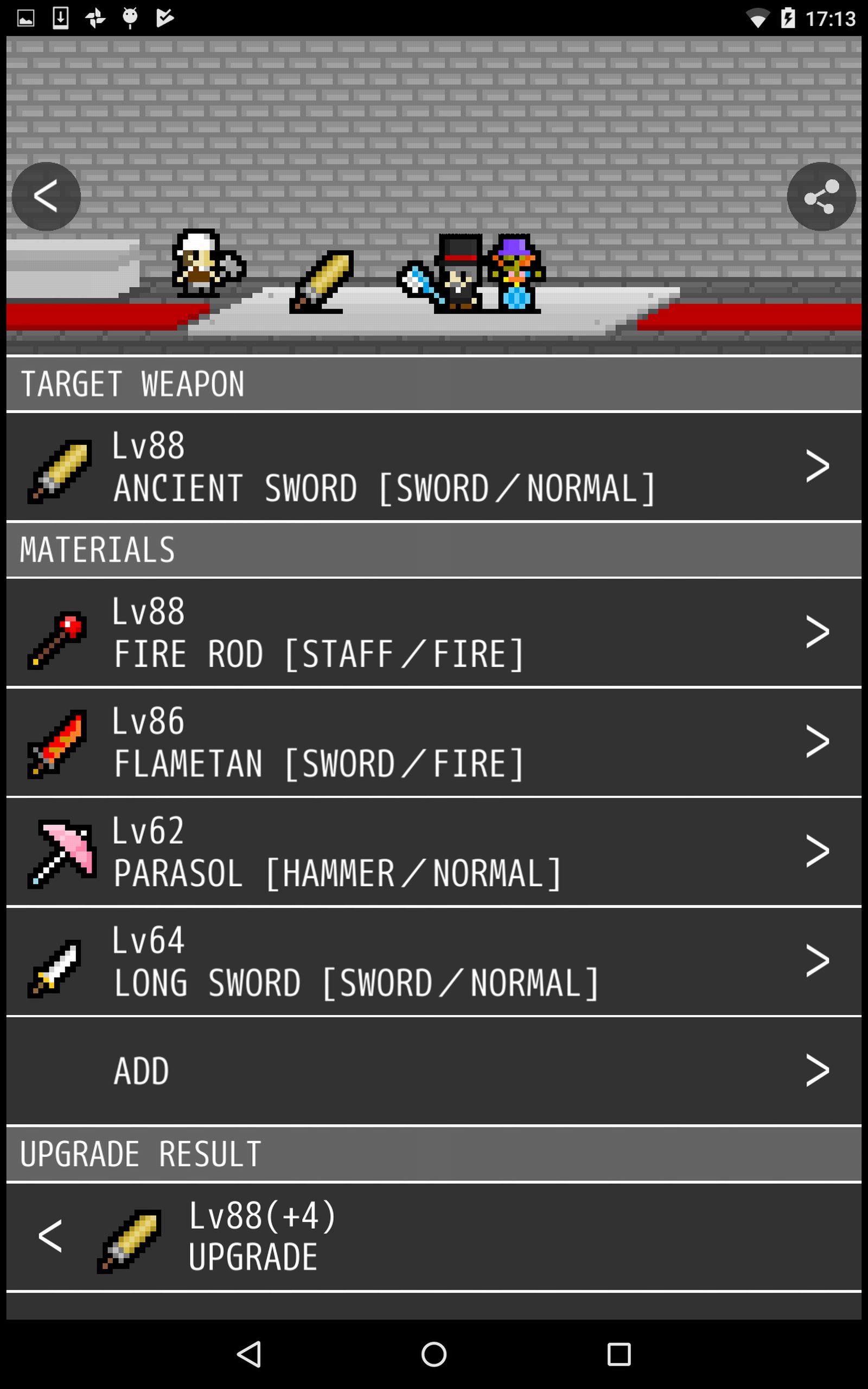This screenshot has width=868, height=1389.
Task: Select the Fire Rod material
Action: pos(434,632)
